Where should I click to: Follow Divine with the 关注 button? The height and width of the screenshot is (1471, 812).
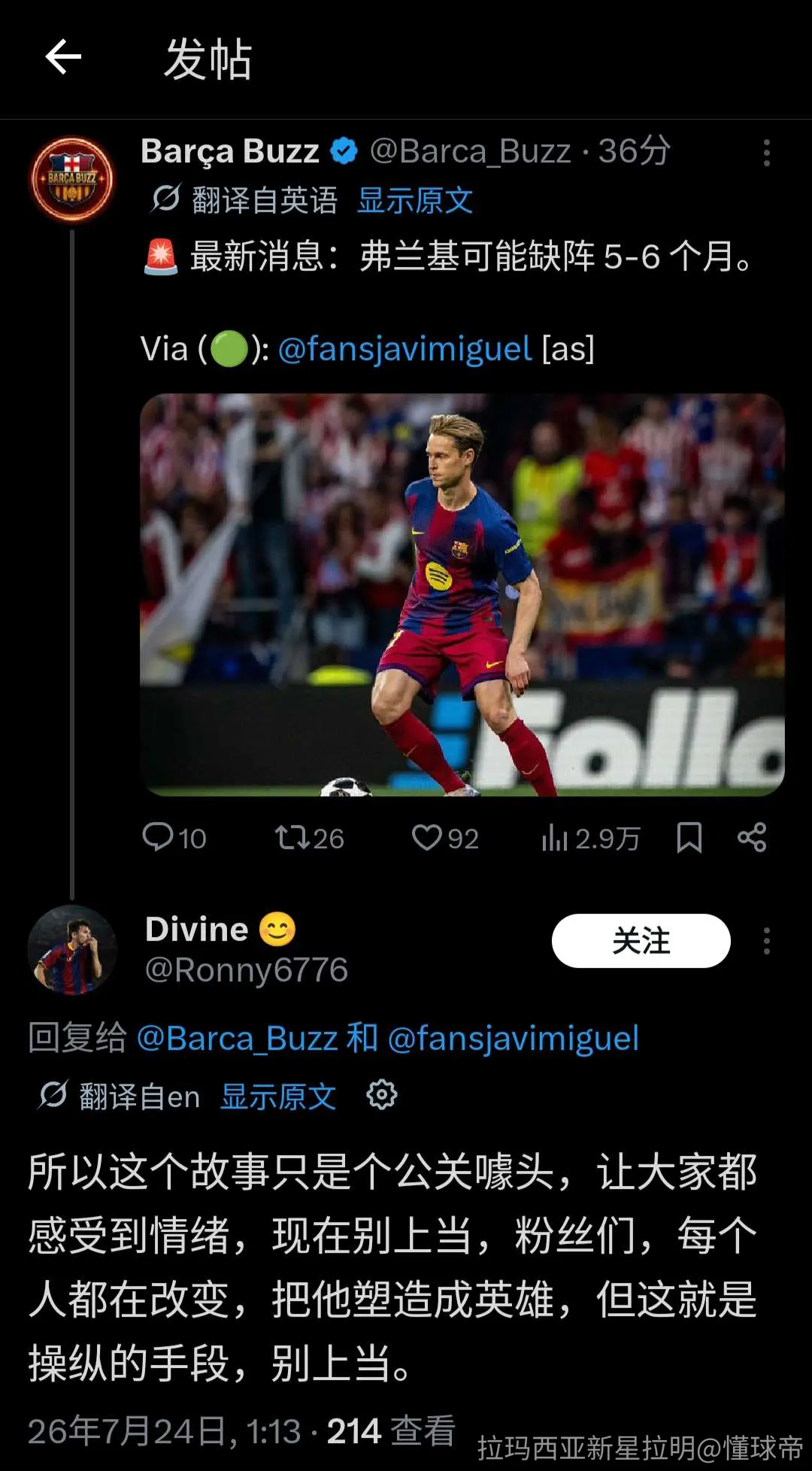tap(641, 941)
